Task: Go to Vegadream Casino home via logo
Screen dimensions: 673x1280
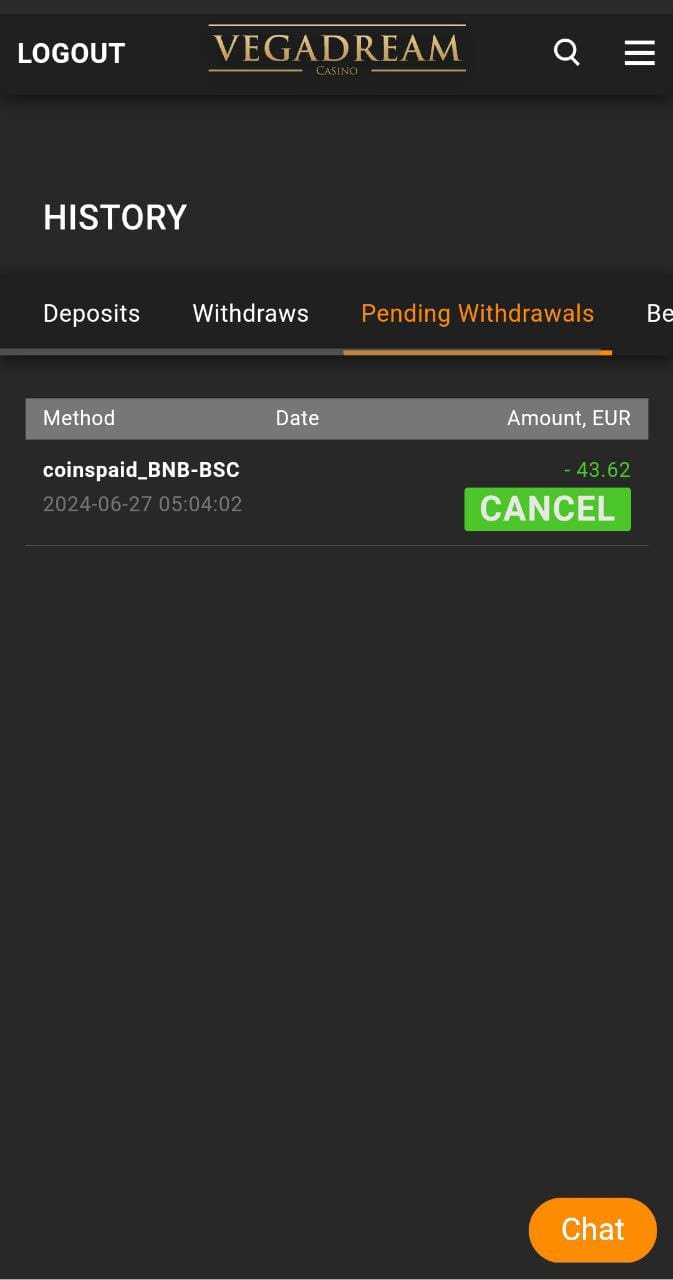Action: click(337, 50)
